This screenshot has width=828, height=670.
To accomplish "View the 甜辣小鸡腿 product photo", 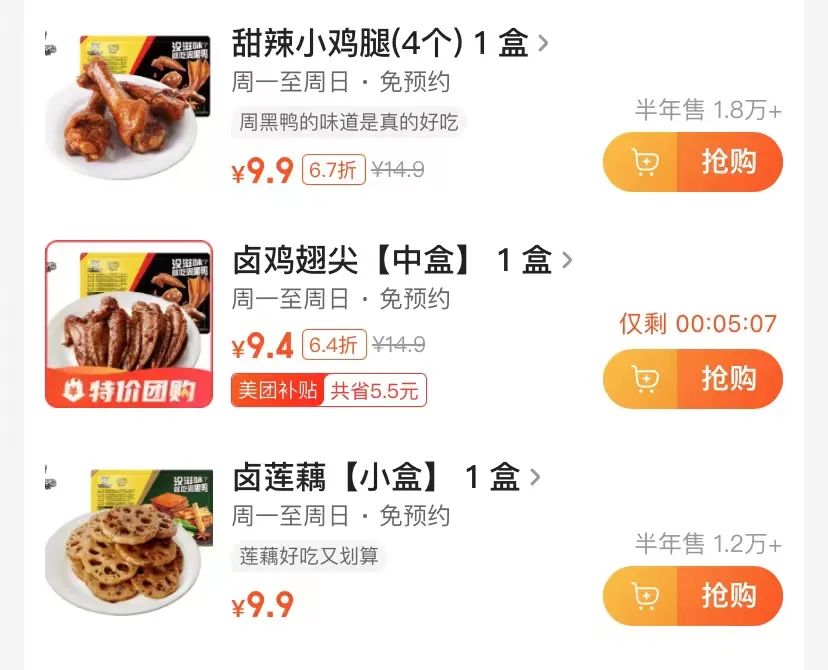I will (128, 107).
